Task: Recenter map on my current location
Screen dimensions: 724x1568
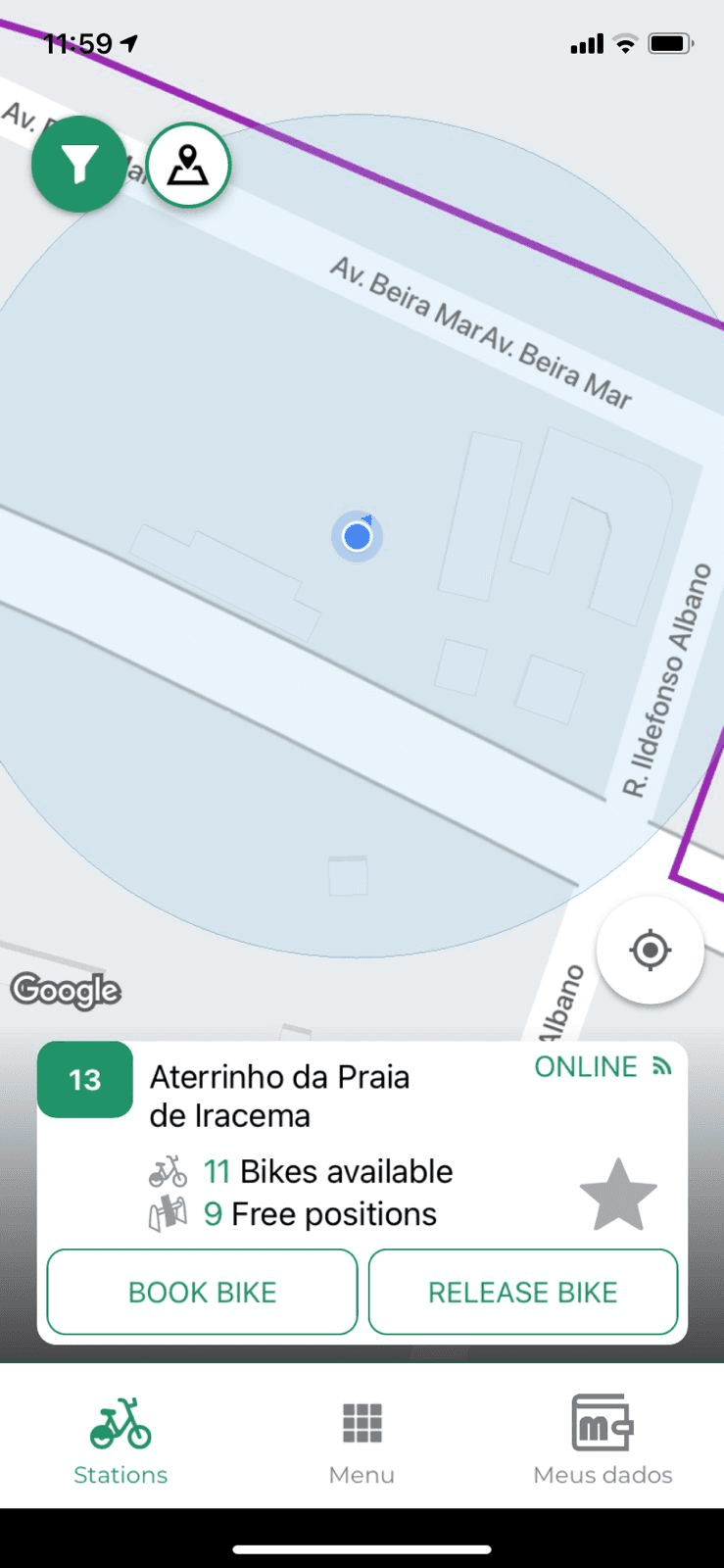Action: (x=651, y=950)
